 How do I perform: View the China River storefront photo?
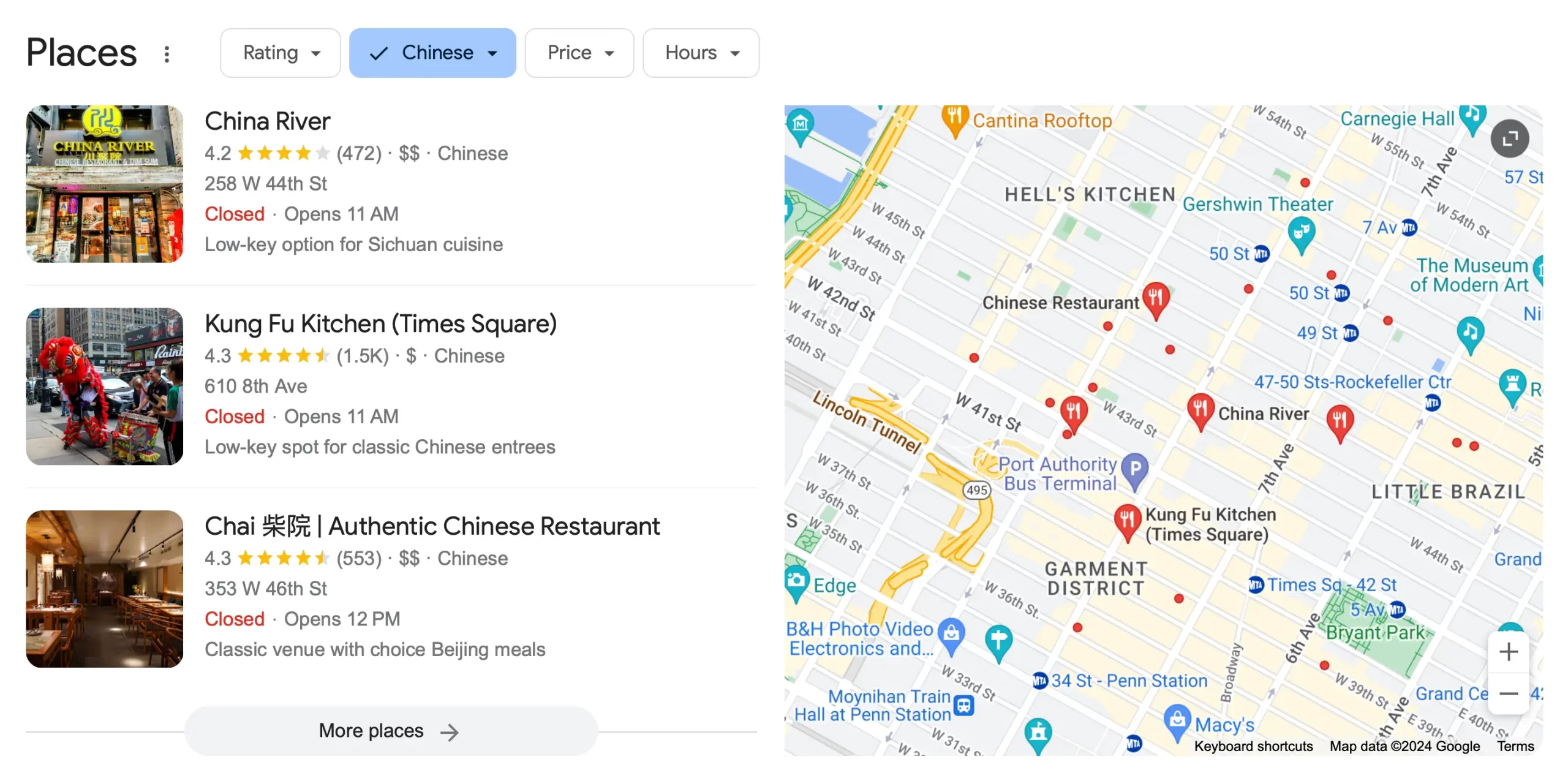tap(105, 184)
